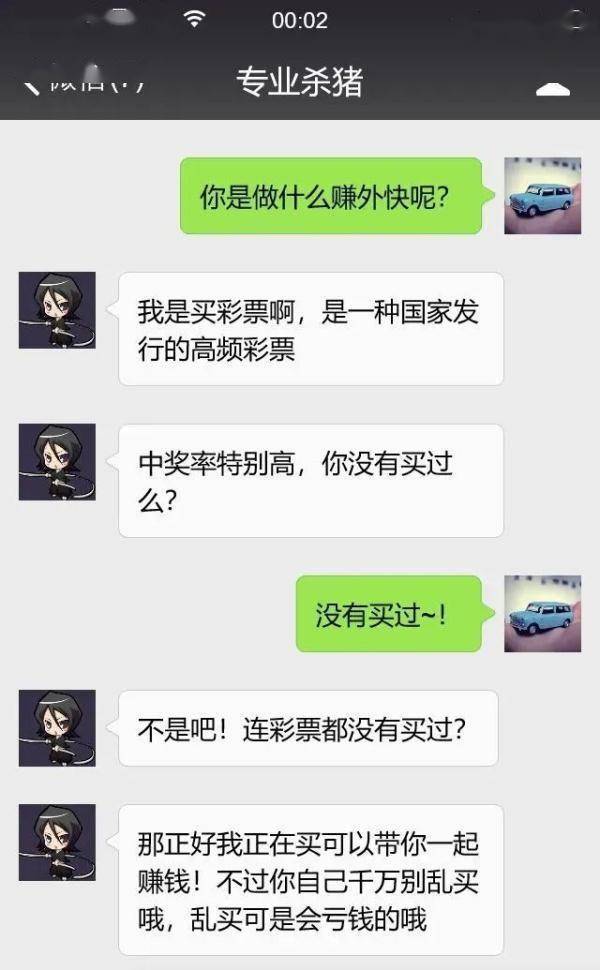Tap car avatar next to '你是做什么赚外快呢?'
Viewport: 600px width, 970px height.
(x=542, y=195)
